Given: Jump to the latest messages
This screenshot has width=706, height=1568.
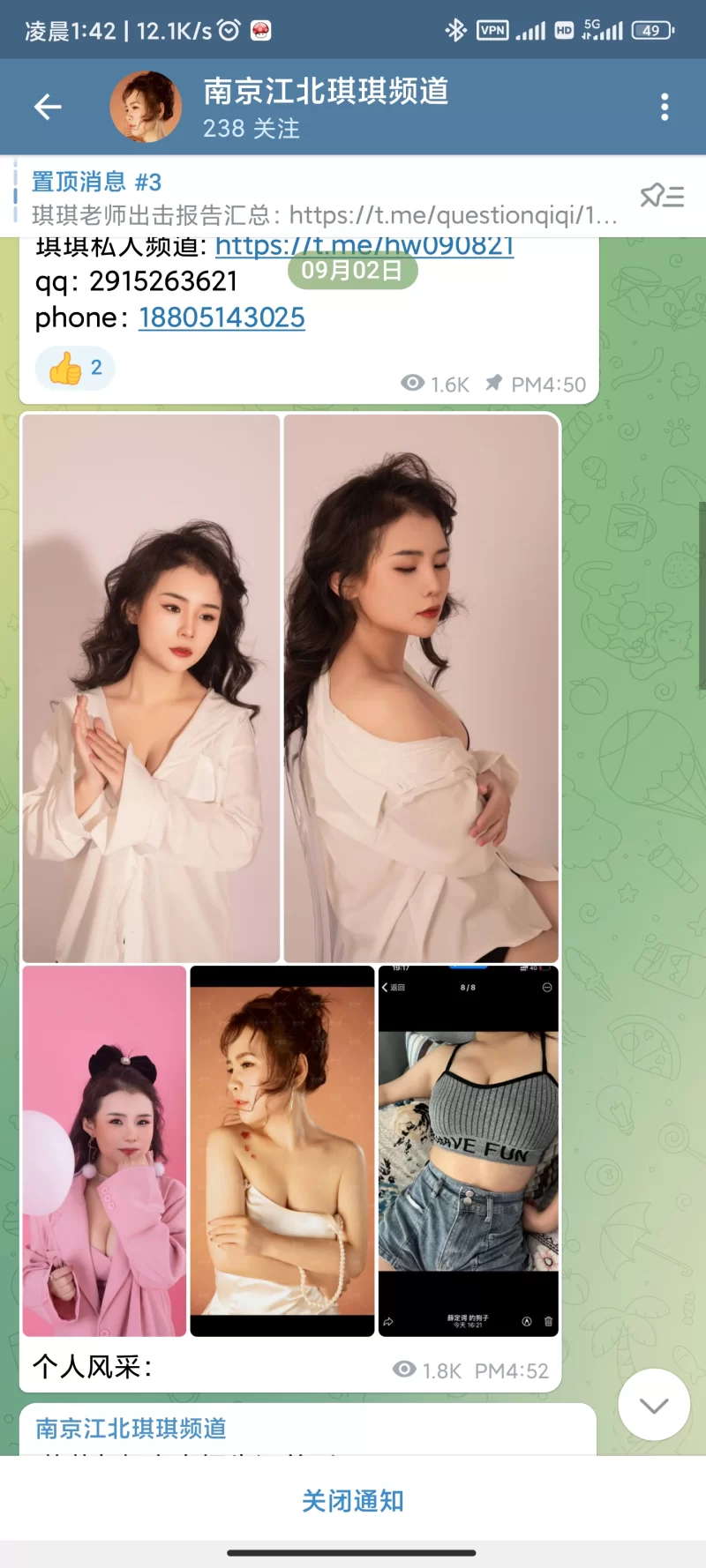Looking at the screenshot, I should pyautogui.click(x=654, y=1406).
